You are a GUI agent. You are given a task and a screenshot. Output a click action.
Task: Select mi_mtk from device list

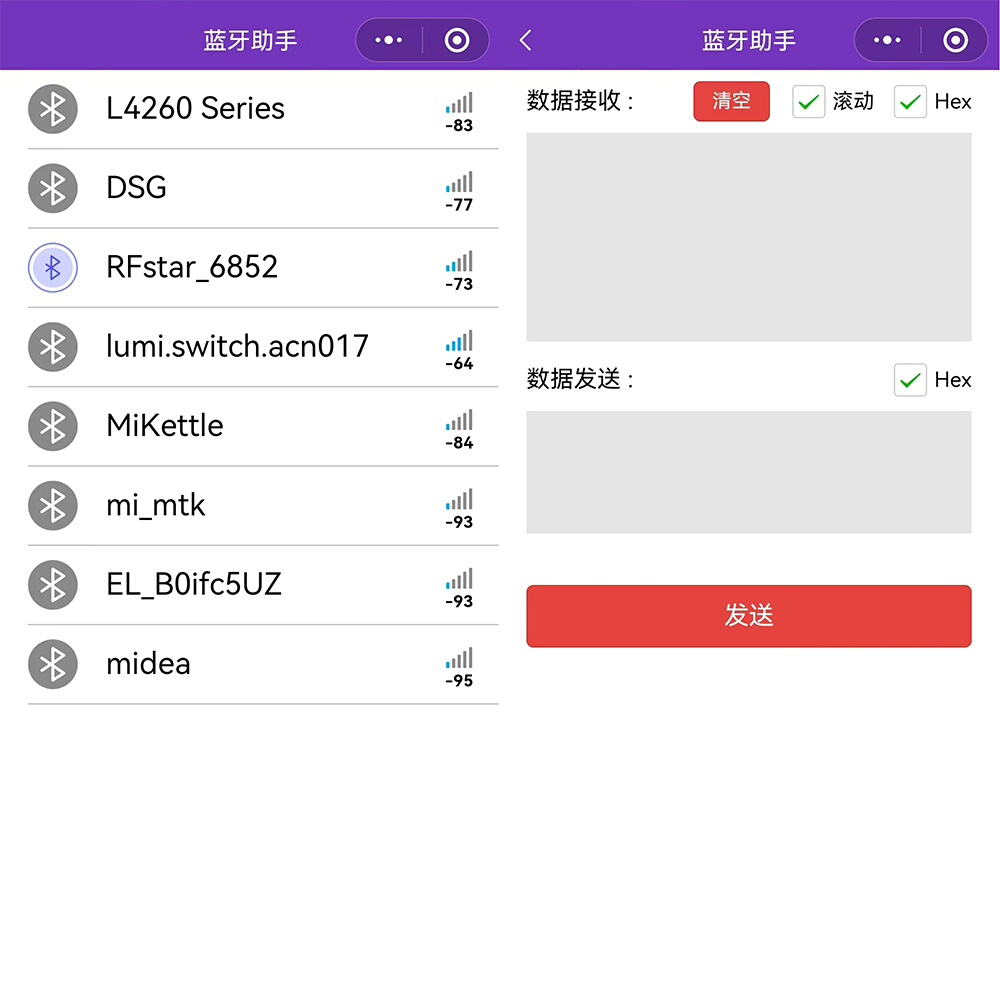pyautogui.click(x=260, y=505)
